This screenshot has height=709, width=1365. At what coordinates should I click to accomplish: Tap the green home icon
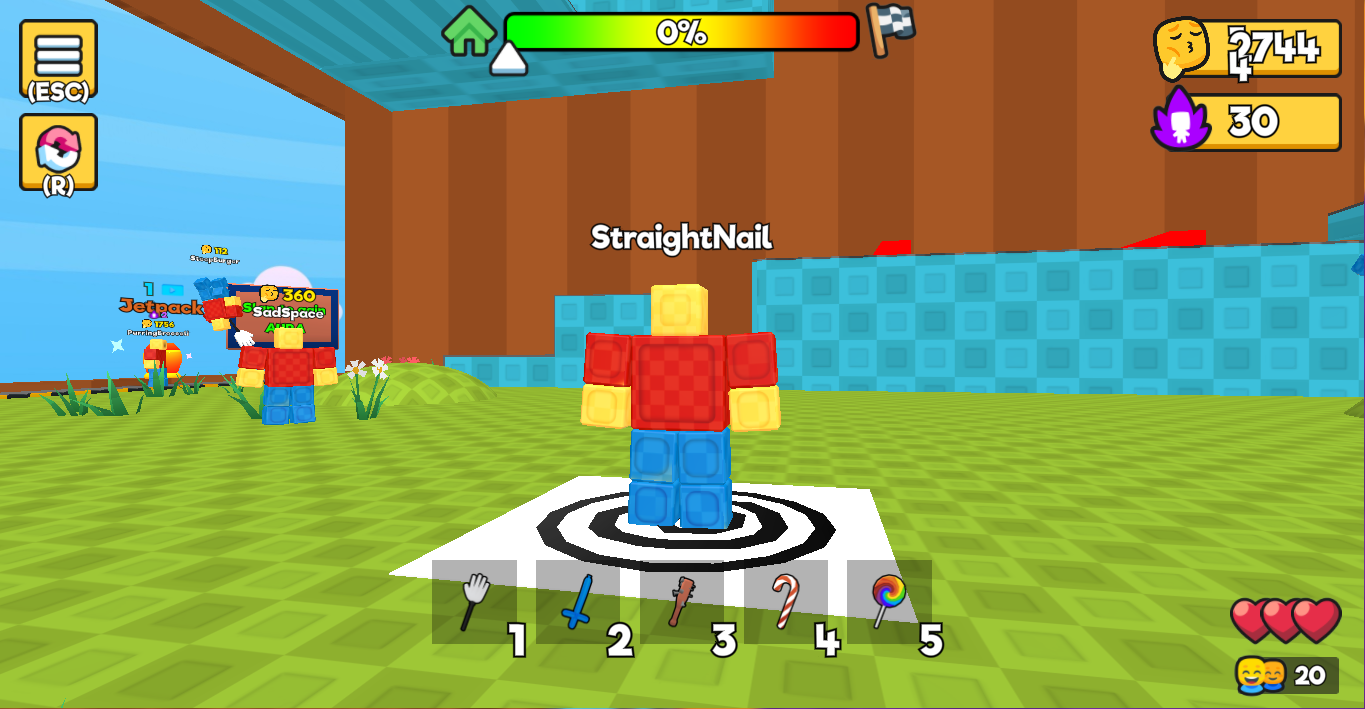[469, 31]
